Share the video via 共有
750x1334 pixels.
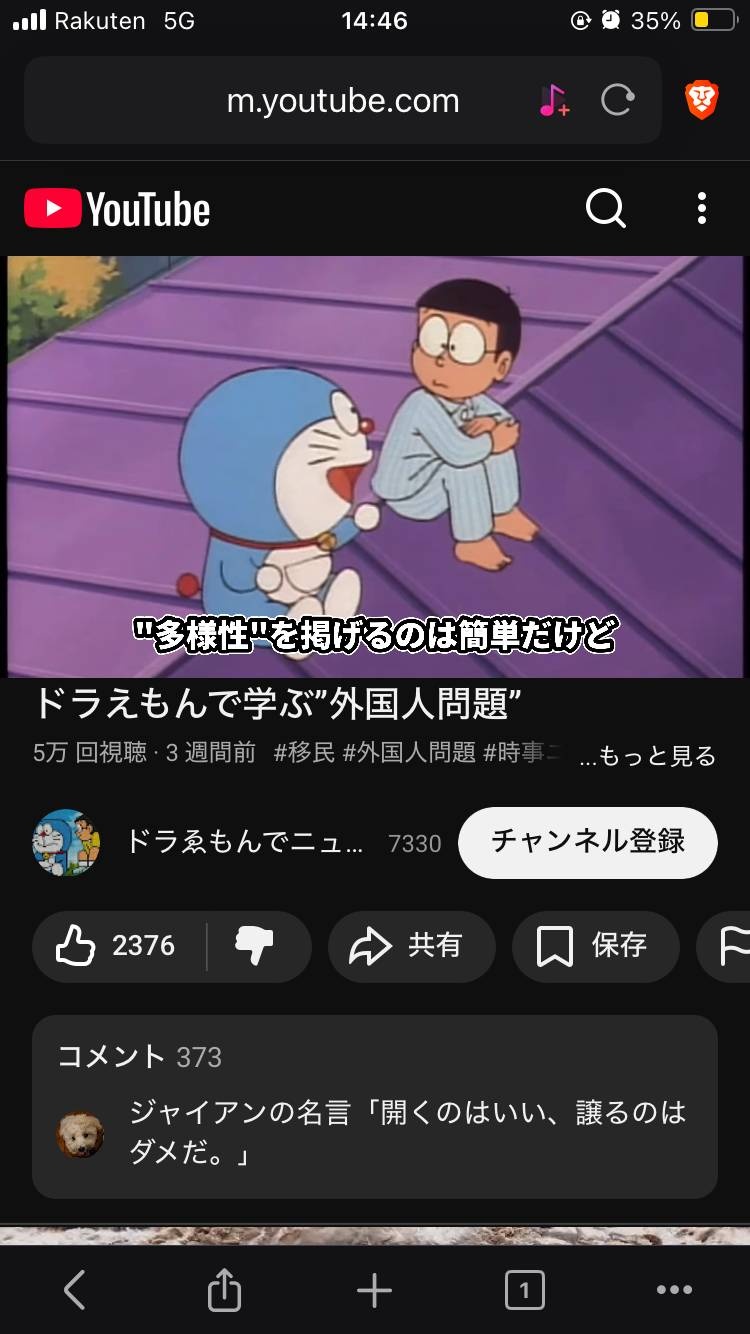pos(411,946)
